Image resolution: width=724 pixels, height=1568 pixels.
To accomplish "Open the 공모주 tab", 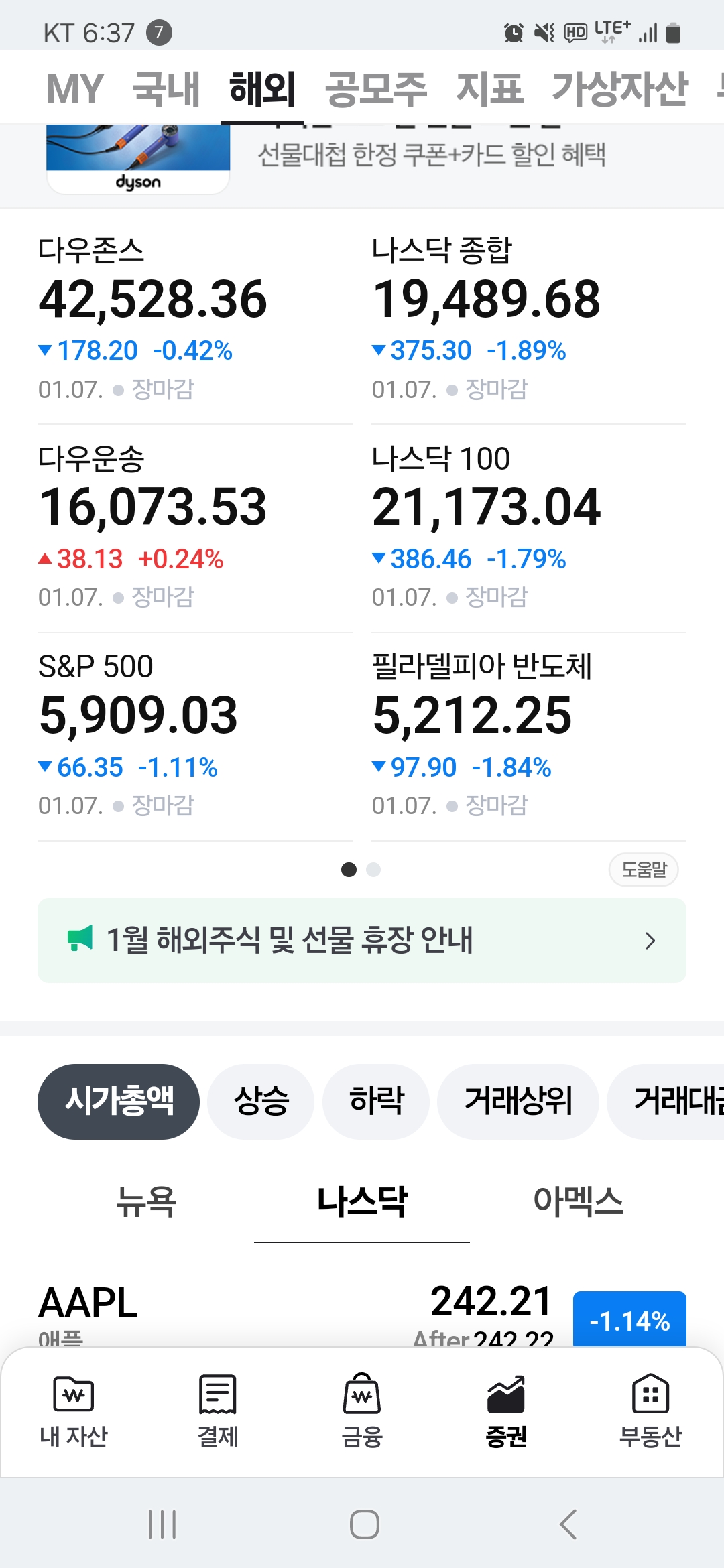I will pos(375,88).
